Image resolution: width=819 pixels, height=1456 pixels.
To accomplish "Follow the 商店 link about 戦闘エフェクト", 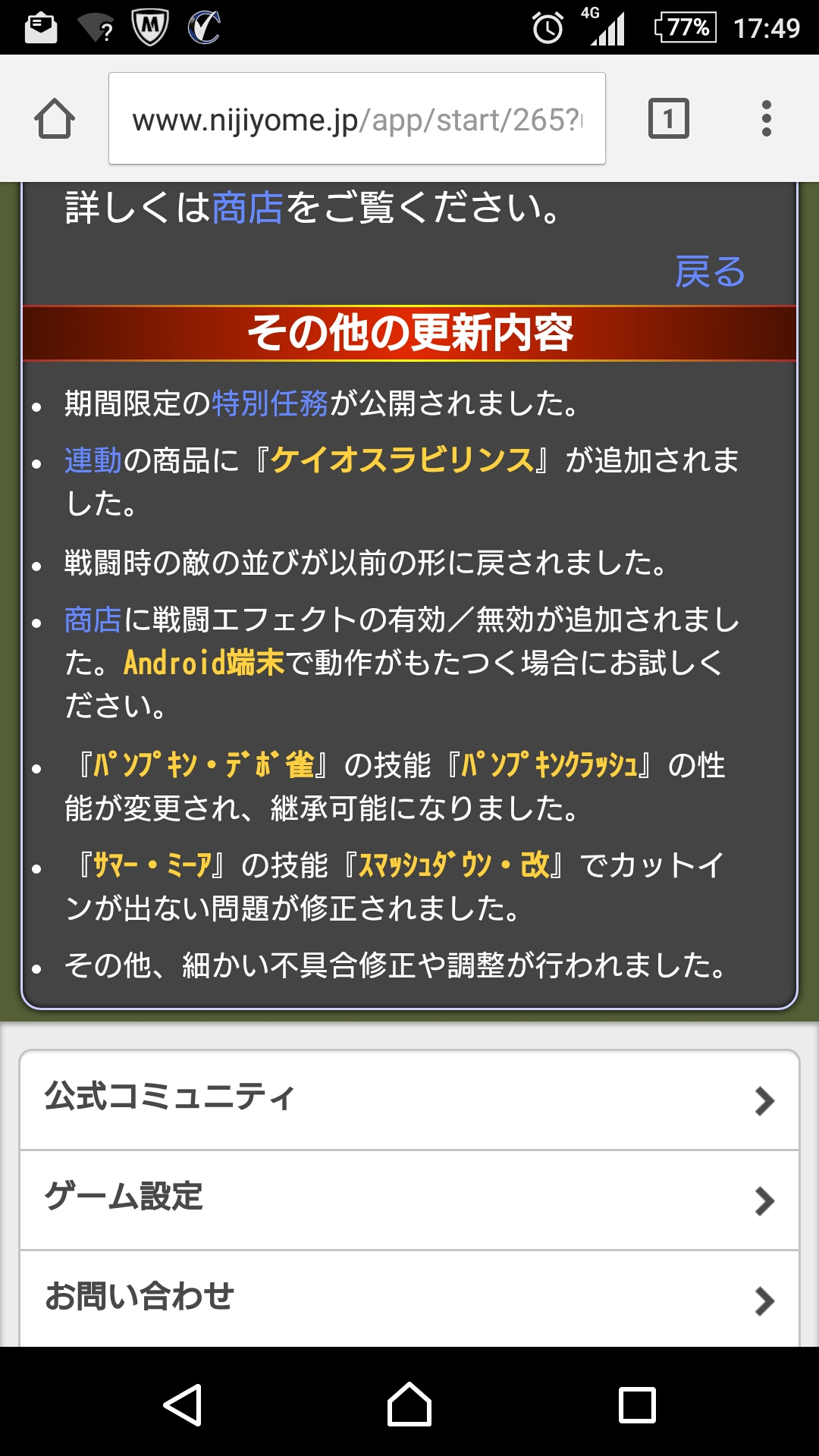I will [93, 620].
